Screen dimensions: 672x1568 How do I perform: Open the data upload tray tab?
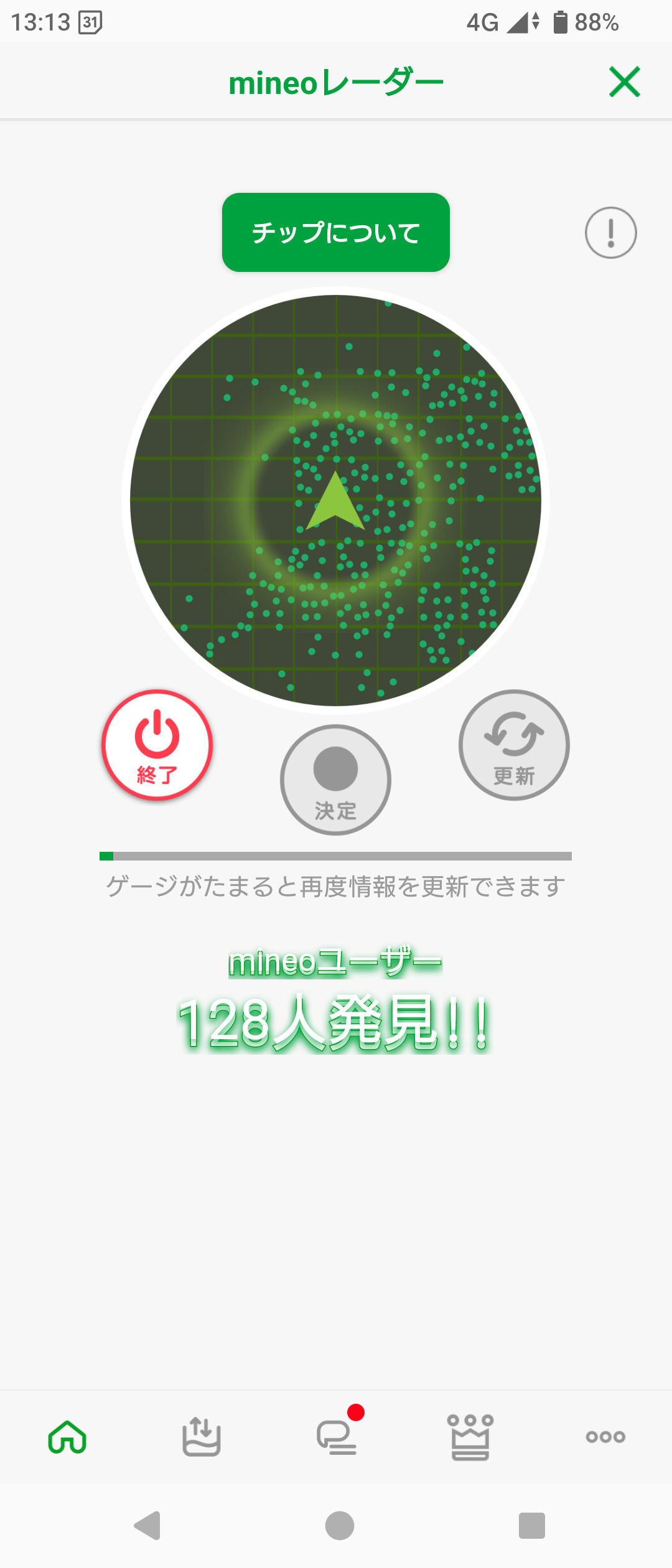click(201, 1437)
